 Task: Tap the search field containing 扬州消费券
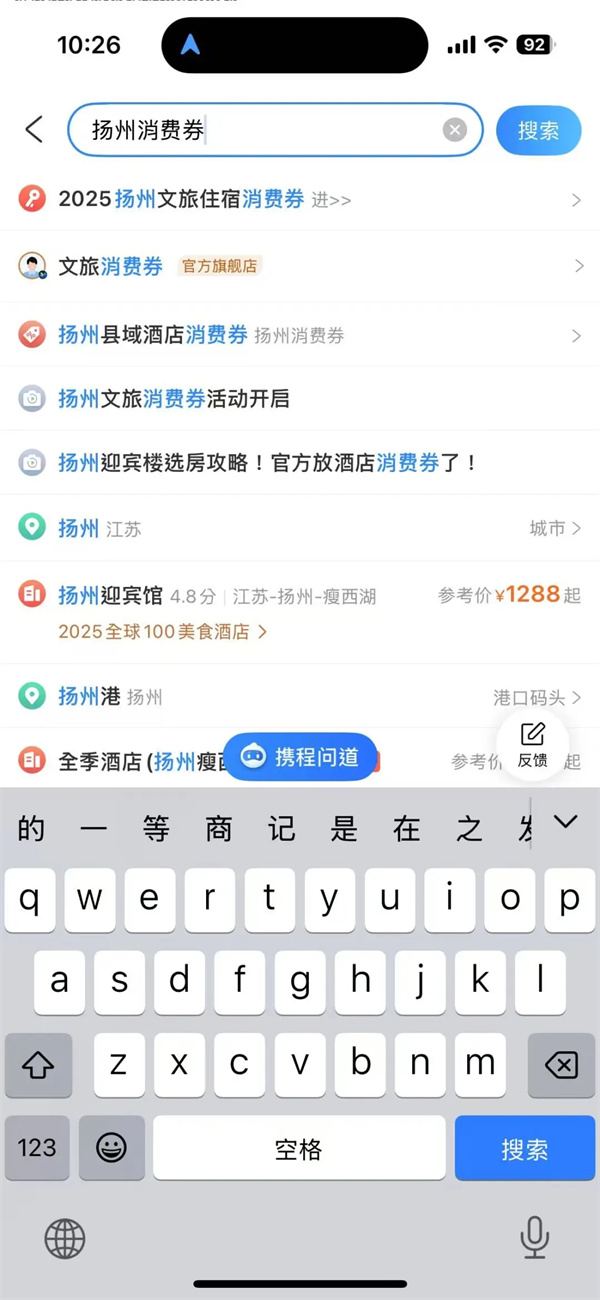click(x=275, y=130)
